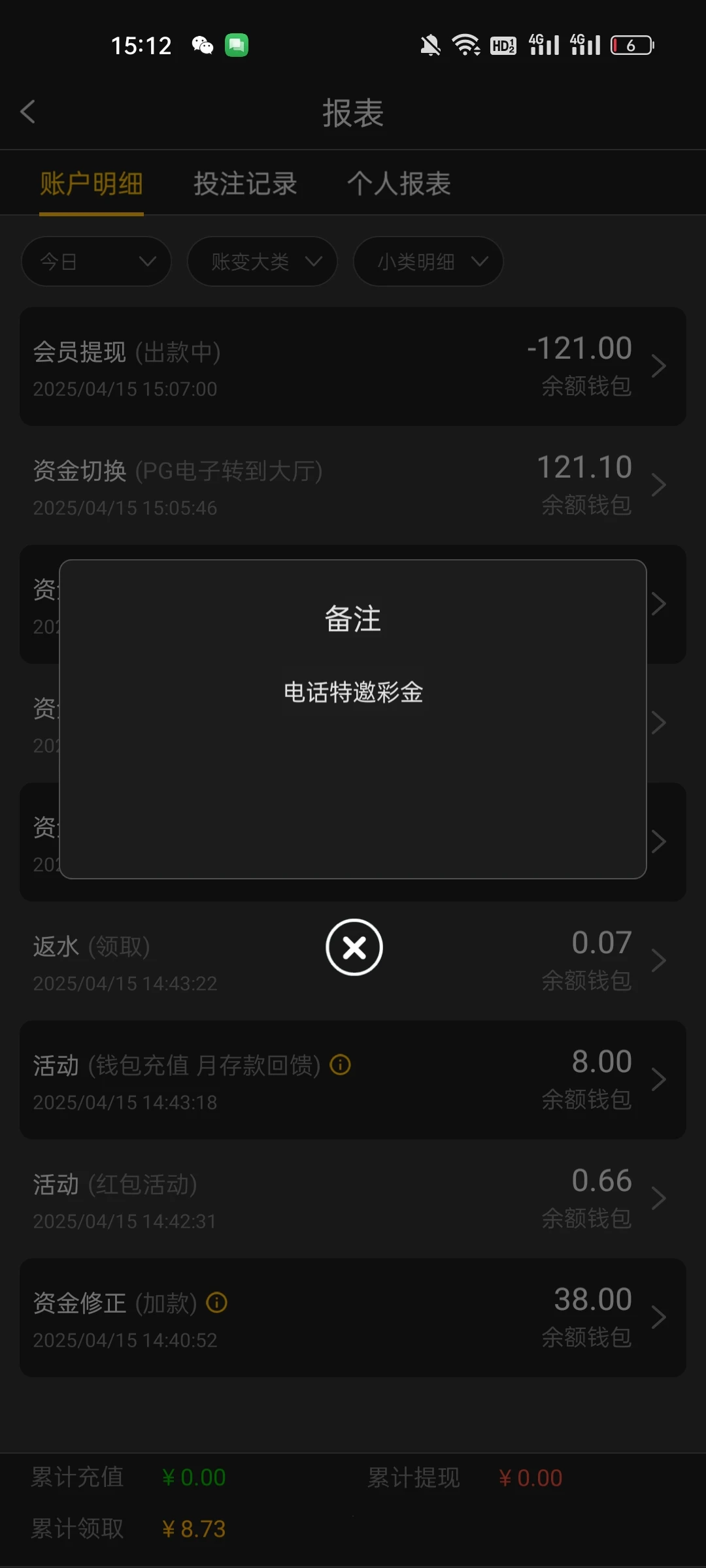Open the 小类明细 subcategory dropdown

click(x=428, y=261)
